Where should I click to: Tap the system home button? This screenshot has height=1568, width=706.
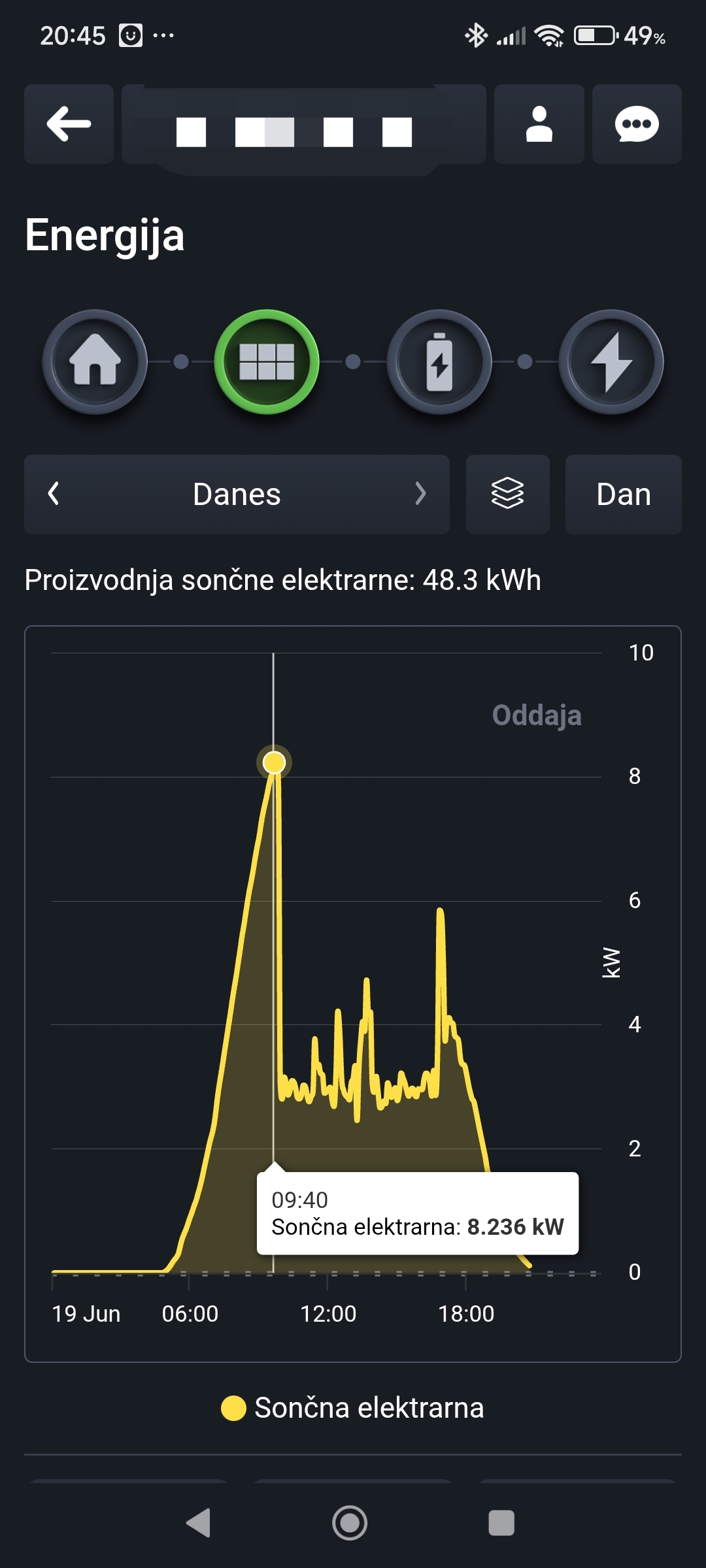[350, 1523]
